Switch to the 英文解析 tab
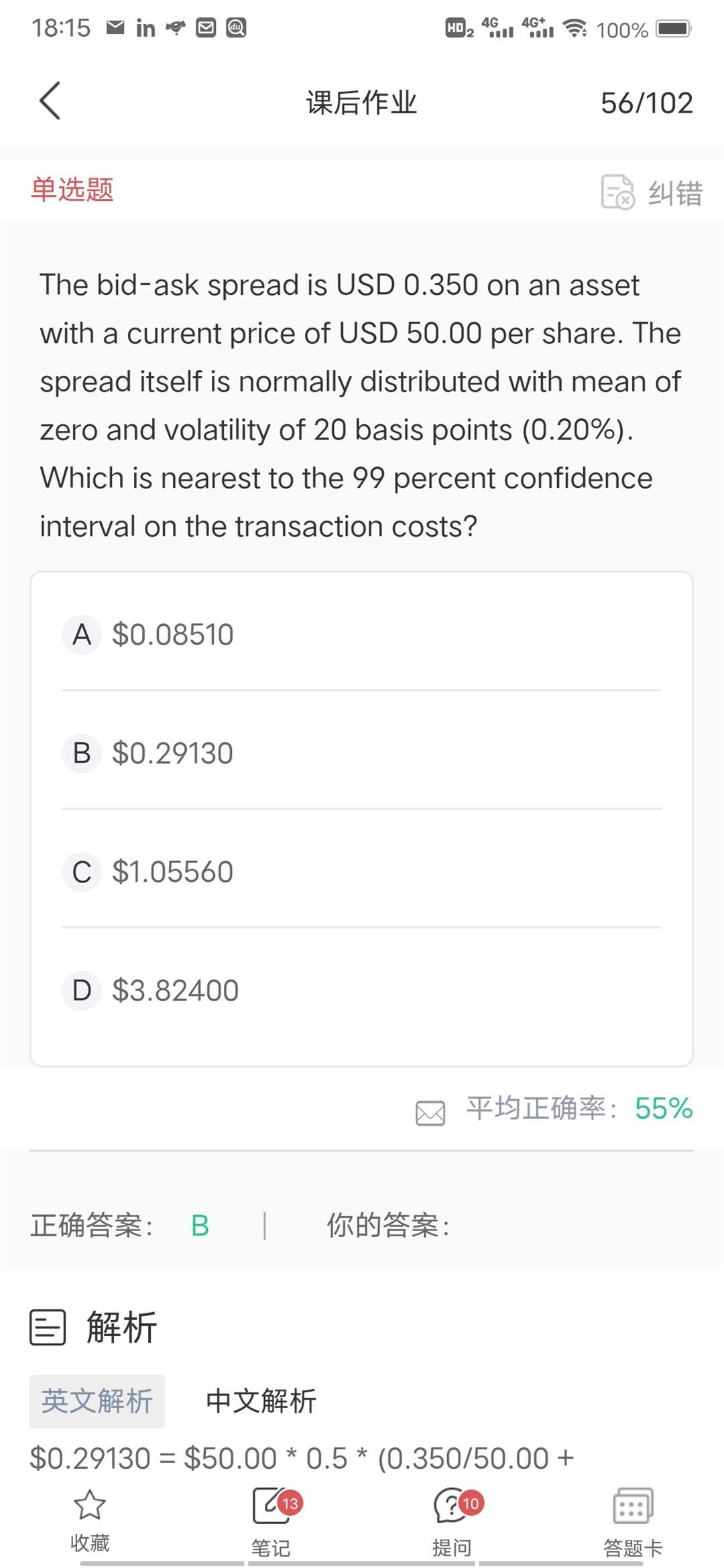The height and width of the screenshot is (1568, 724). (97, 1401)
